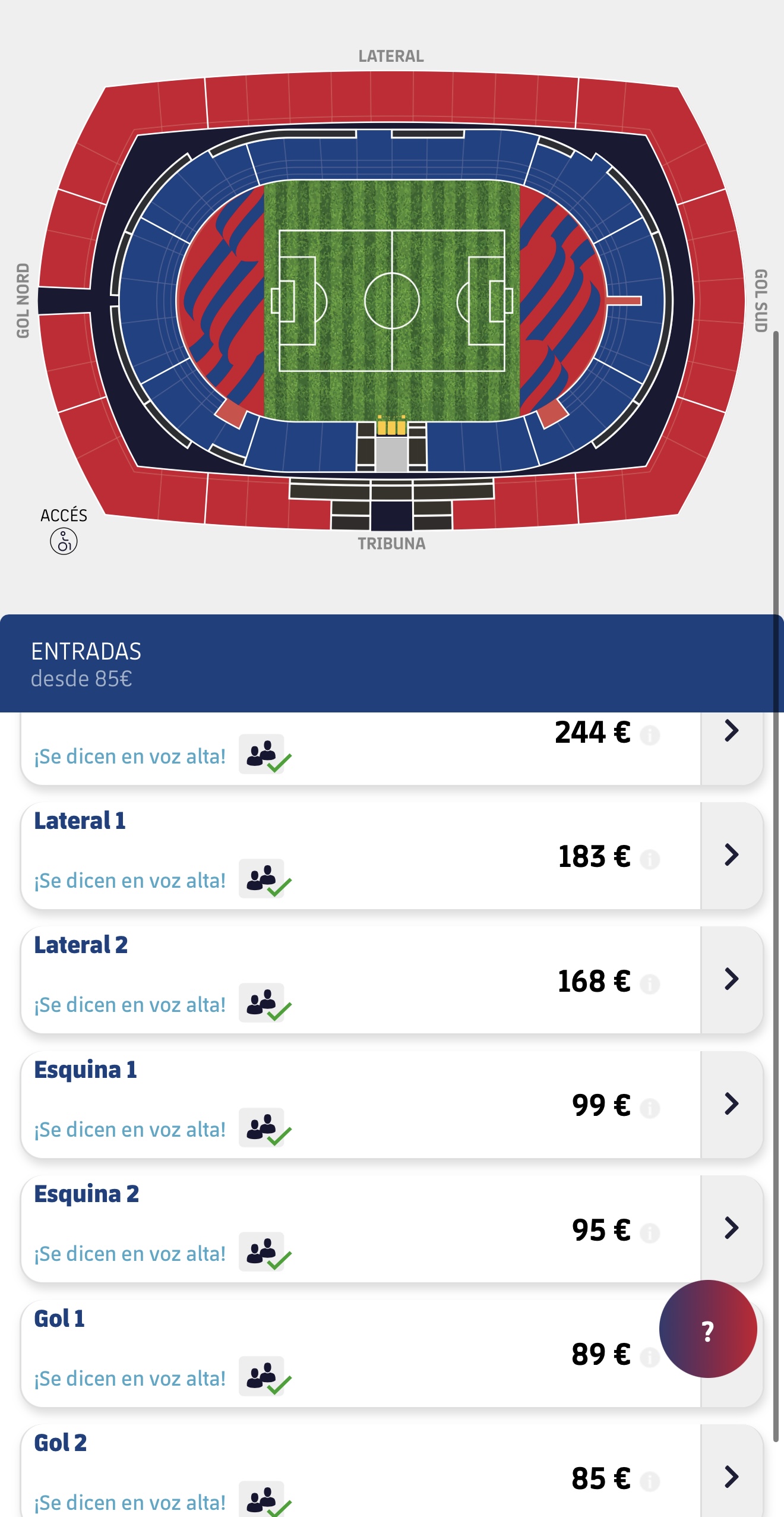Show price info for Lateral 1
The image size is (784, 1517).
pos(650,859)
